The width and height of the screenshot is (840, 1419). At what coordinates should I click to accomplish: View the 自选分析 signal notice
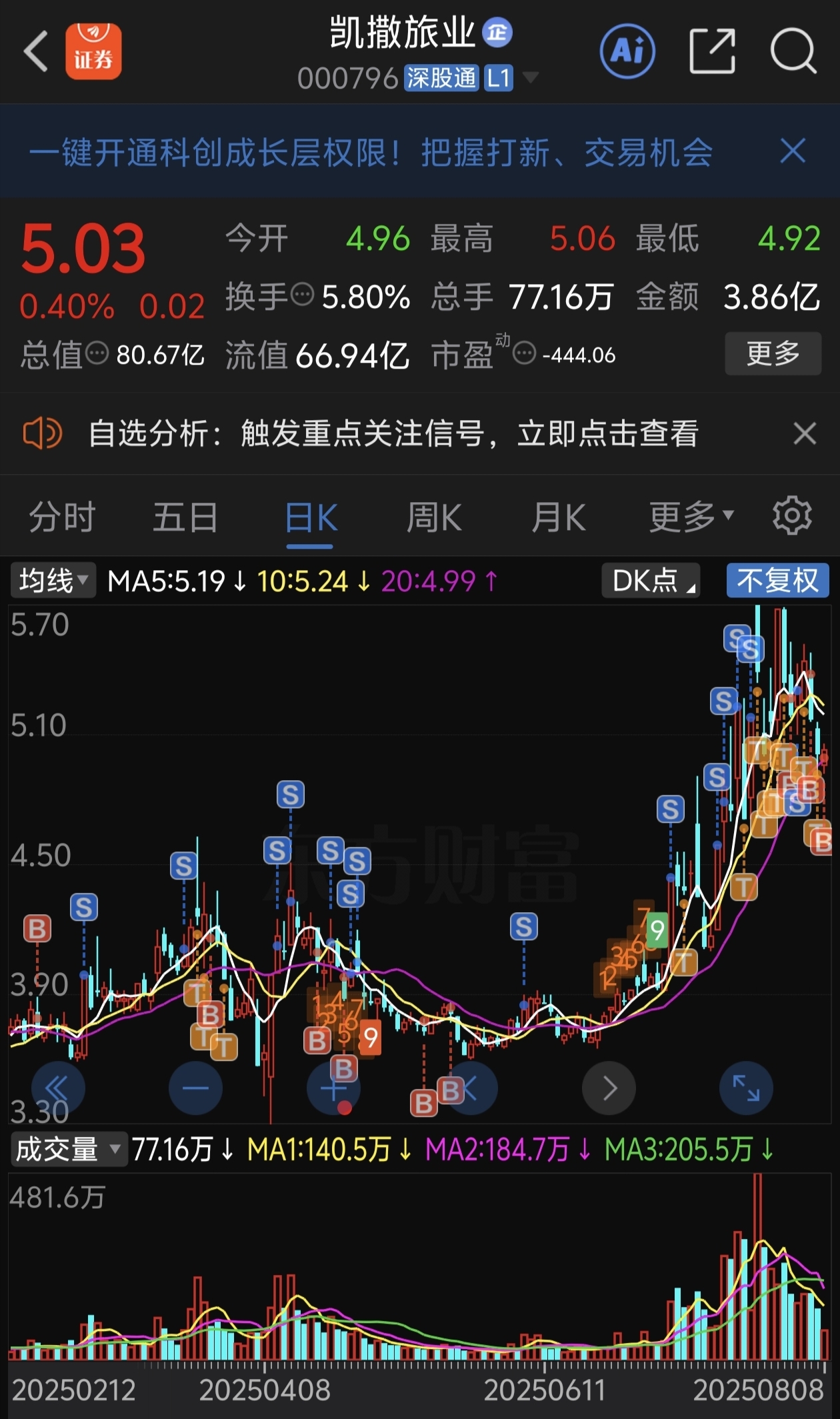pyautogui.click(x=393, y=433)
